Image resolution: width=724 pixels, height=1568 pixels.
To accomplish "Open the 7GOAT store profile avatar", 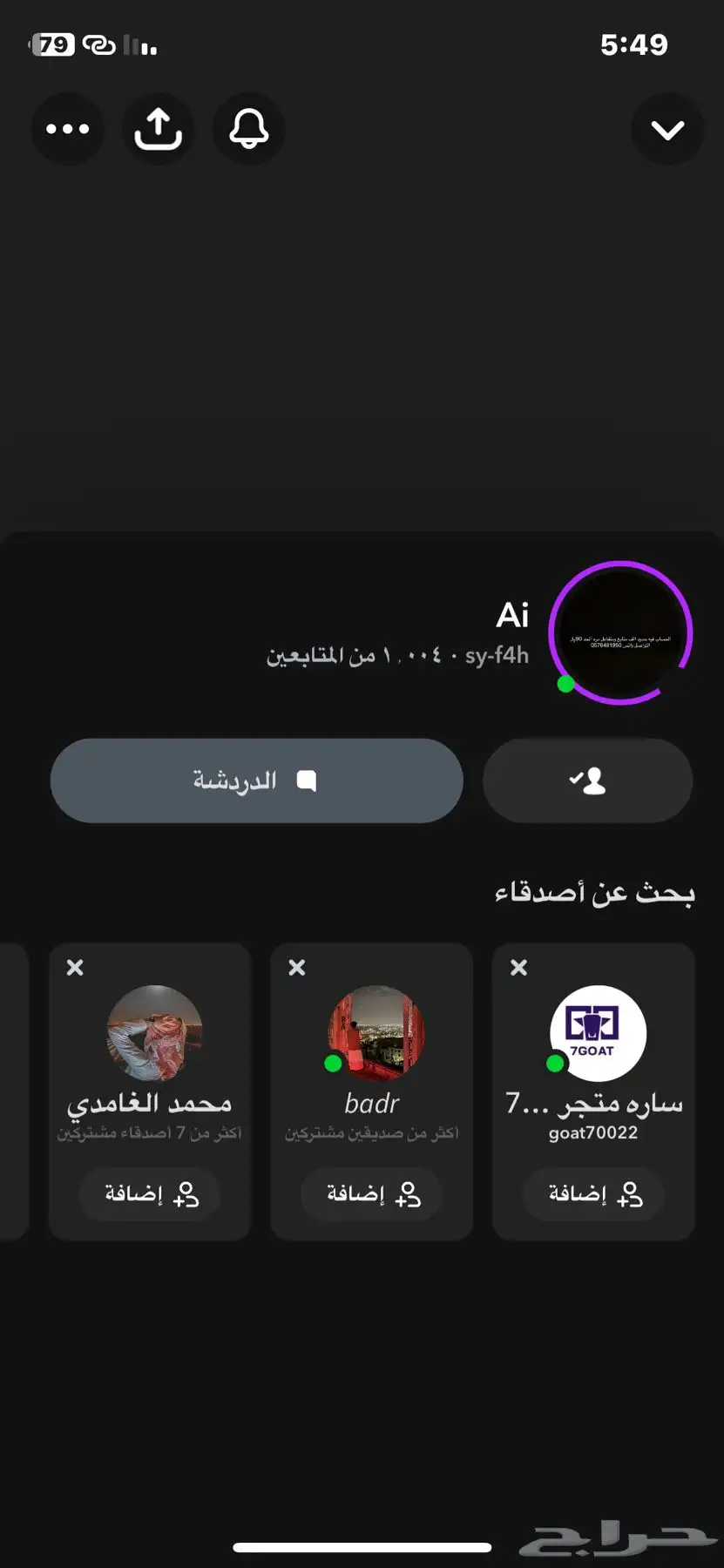I will pos(598,1033).
